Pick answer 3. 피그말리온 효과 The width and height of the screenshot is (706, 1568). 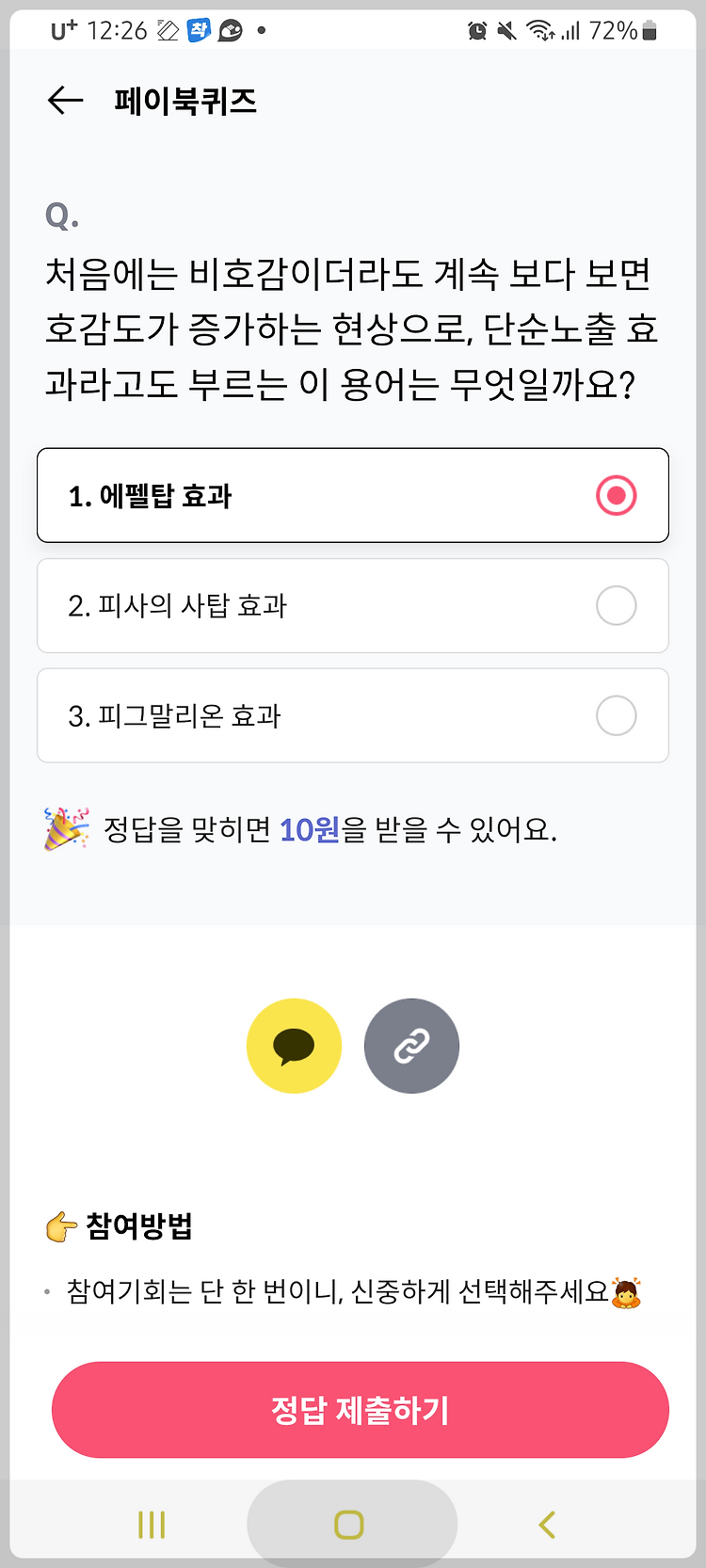(353, 715)
